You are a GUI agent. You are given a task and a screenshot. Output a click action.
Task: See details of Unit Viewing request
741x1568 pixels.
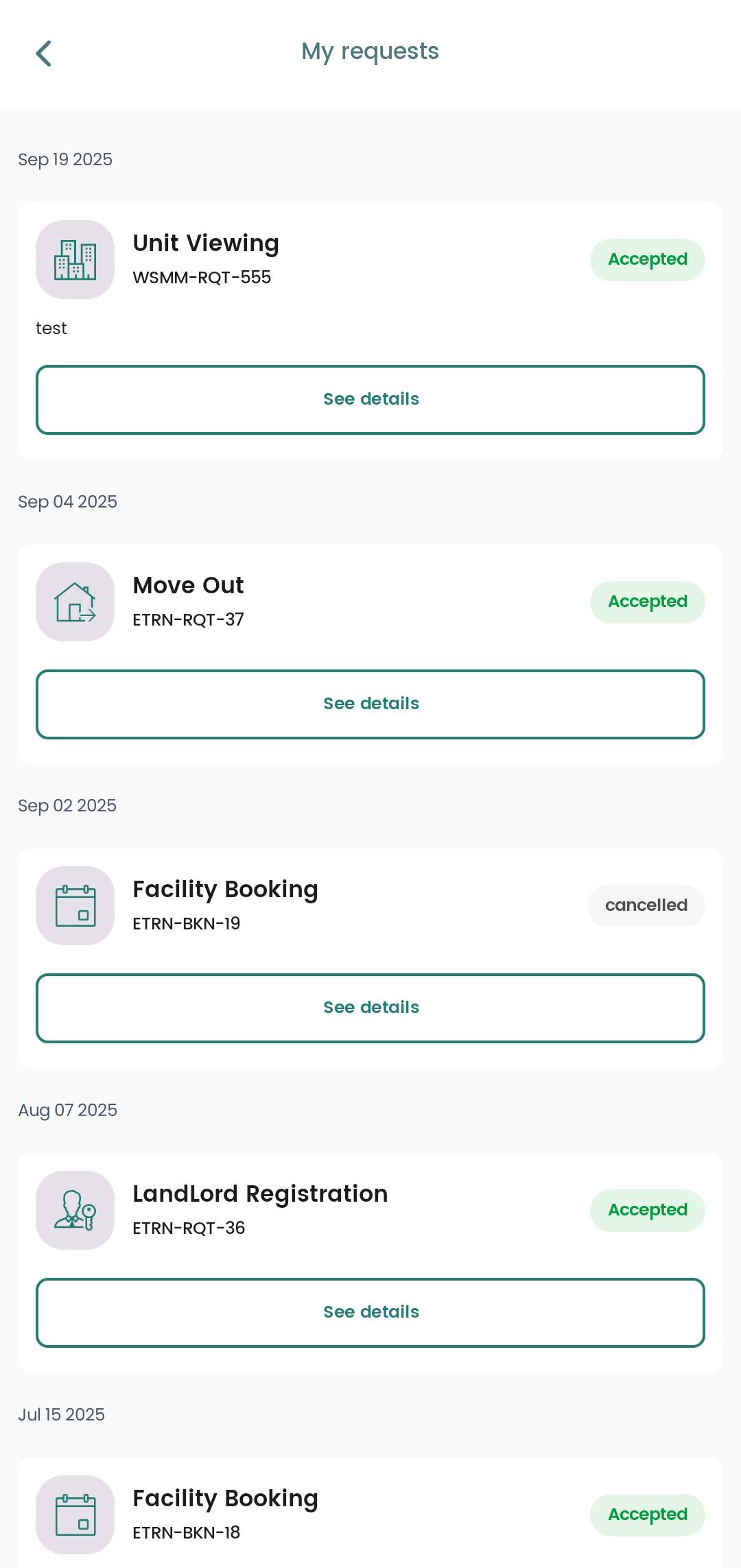click(x=370, y=399)
